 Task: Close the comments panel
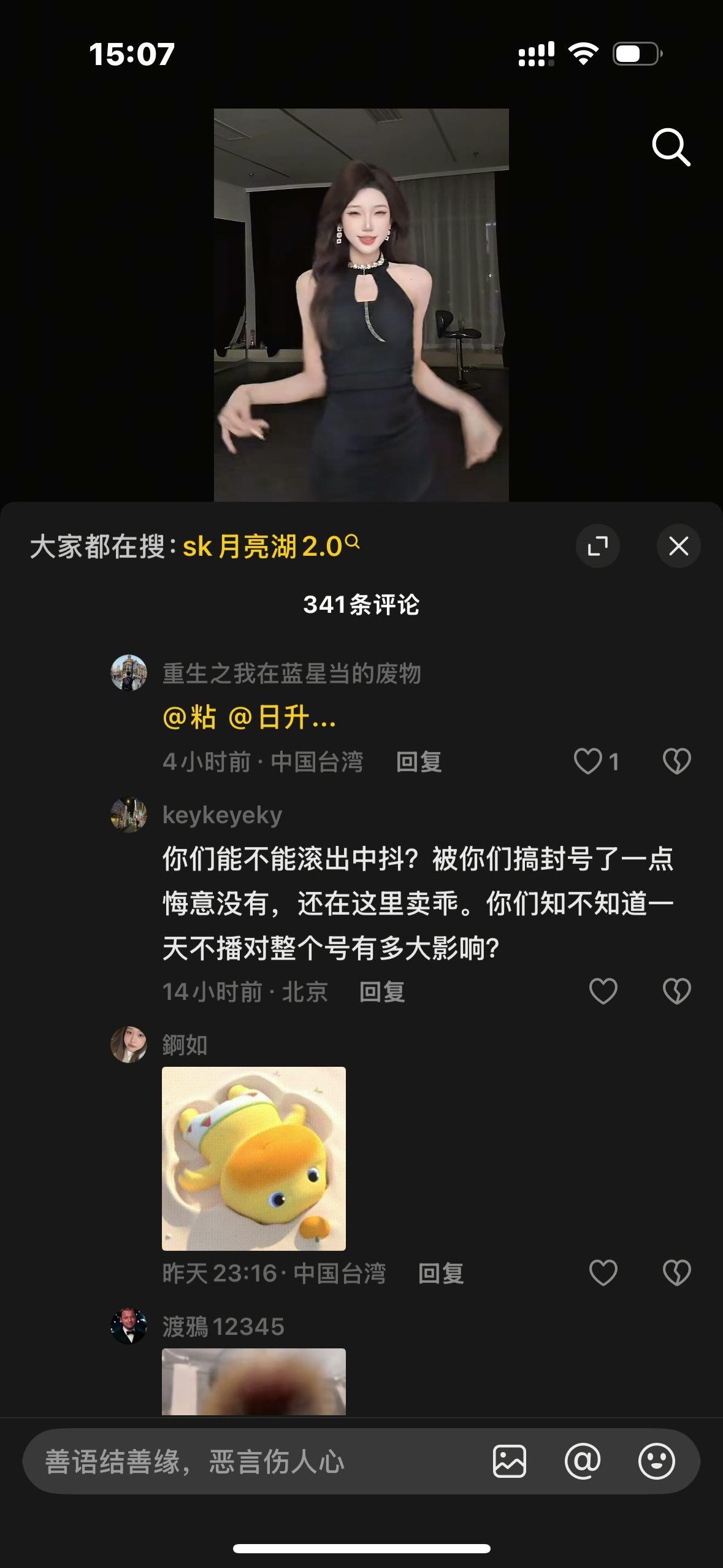[x=678, y=545]
